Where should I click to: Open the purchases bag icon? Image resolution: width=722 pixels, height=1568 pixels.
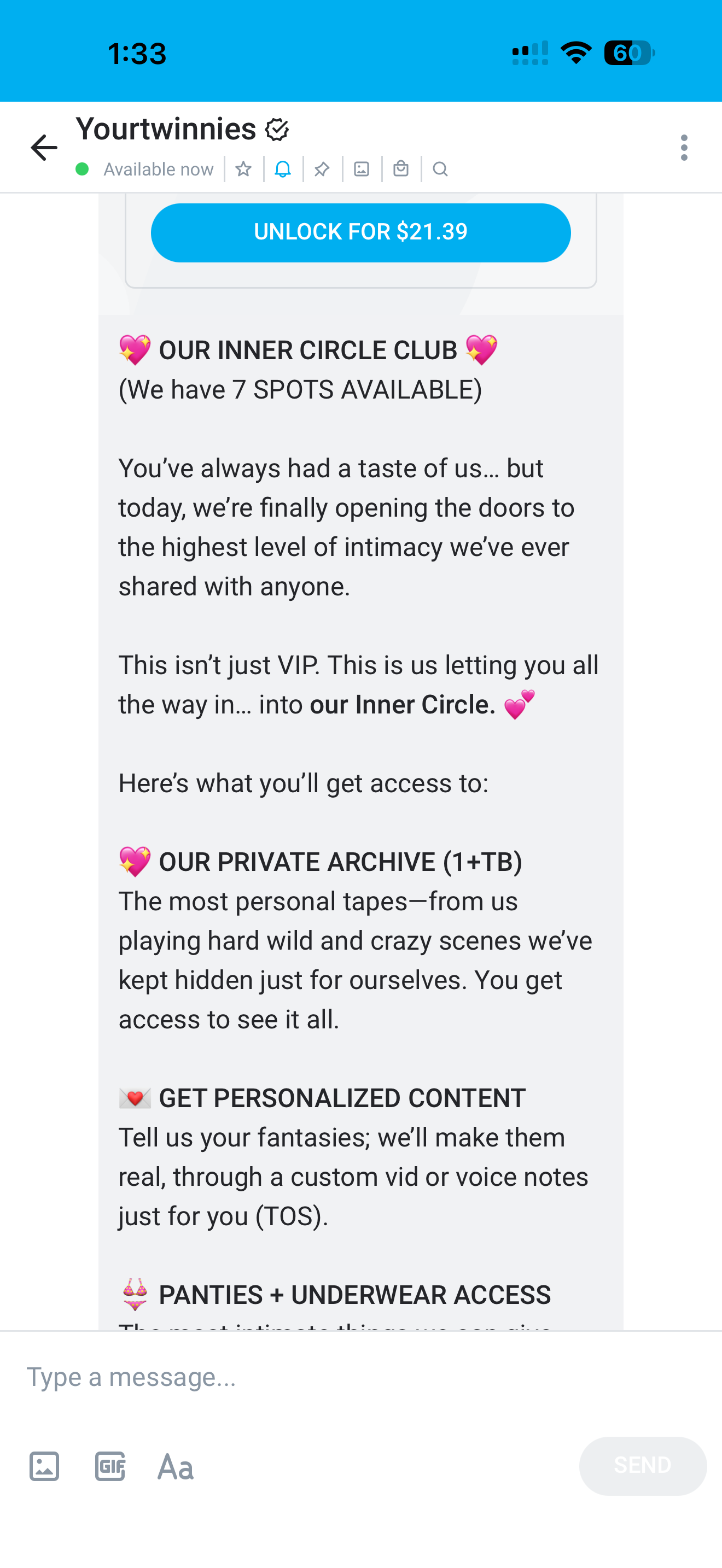click(x=400, y=169)
